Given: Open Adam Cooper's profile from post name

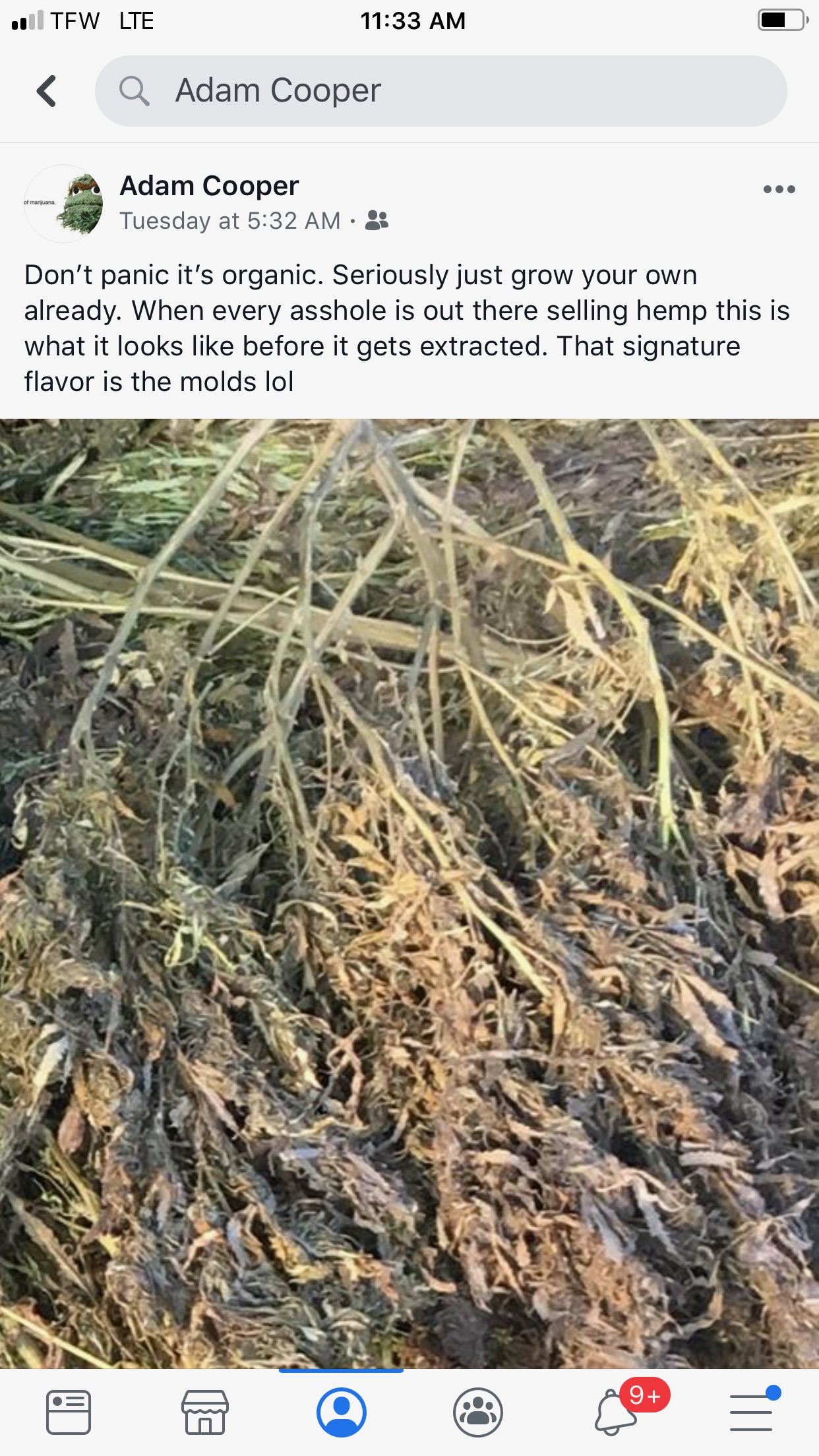Looking at the screenshot, I should tap(209, 186).
